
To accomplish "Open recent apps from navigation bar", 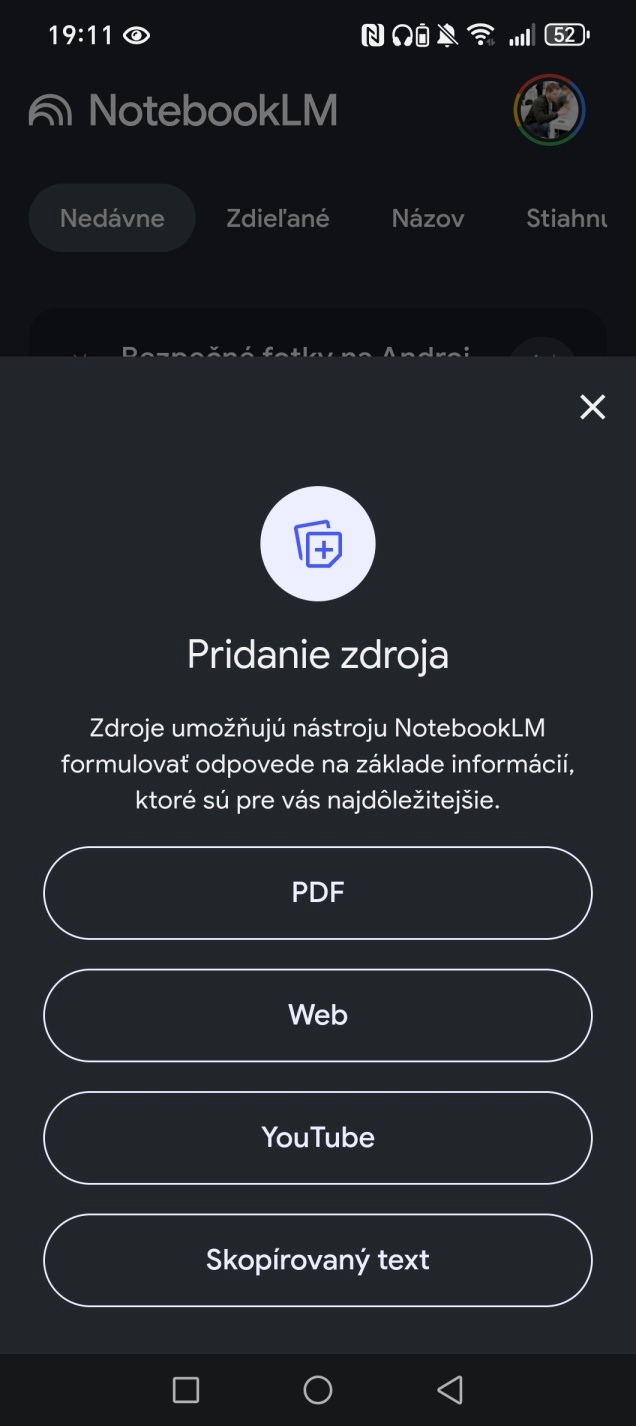I will tap(186, 1389).
